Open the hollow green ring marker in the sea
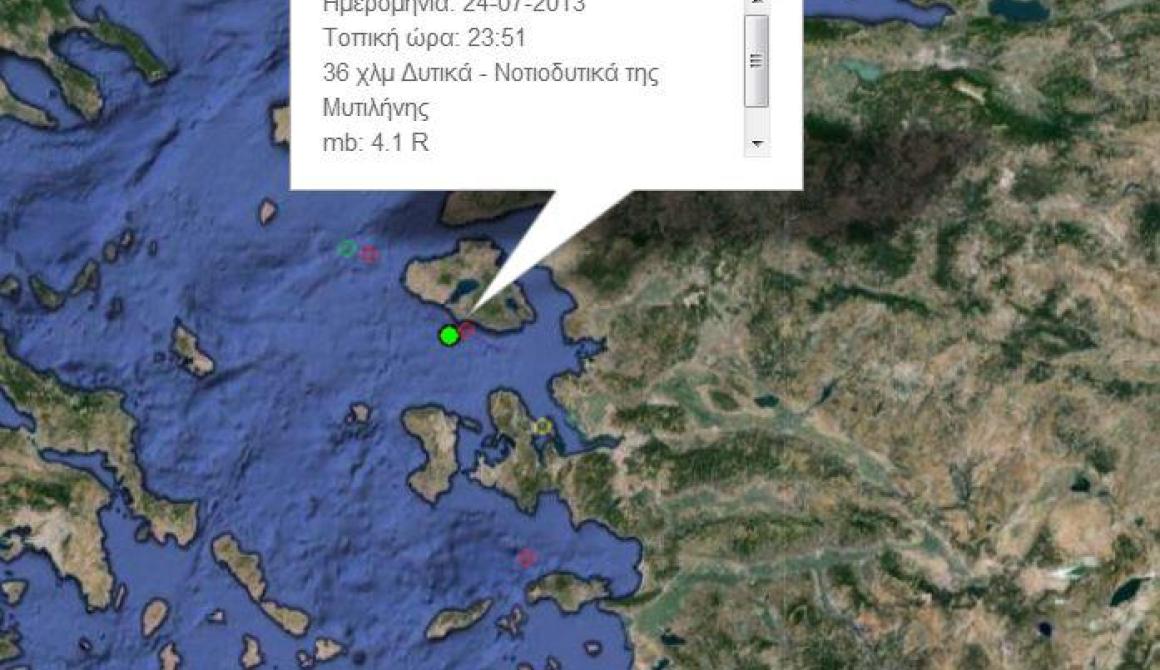Screen dimensions: 1160x670 pyautogui.click(x=347, y=248)
